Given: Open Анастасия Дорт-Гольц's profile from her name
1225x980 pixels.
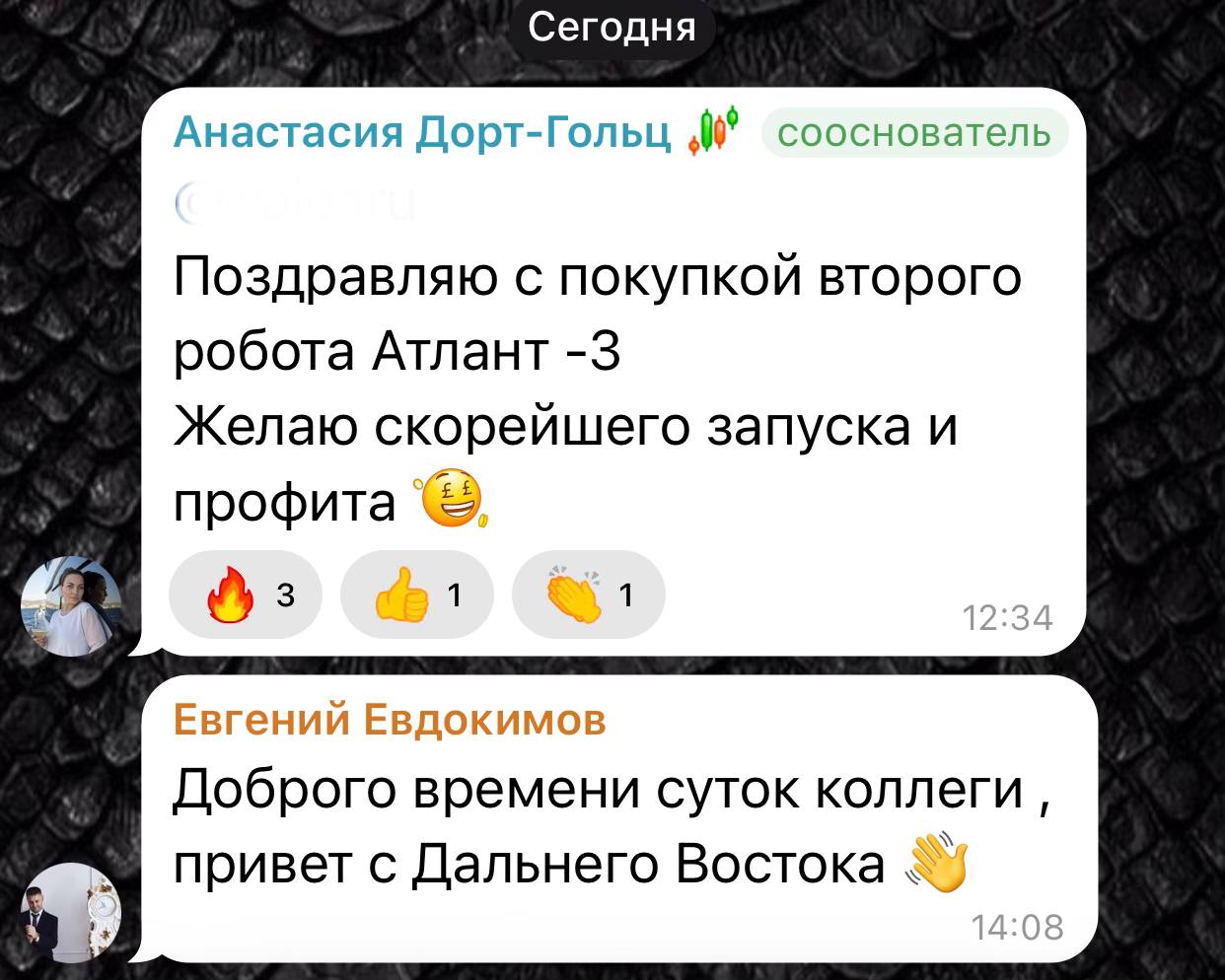Looking at the screenshot, I should click(421, 132).
